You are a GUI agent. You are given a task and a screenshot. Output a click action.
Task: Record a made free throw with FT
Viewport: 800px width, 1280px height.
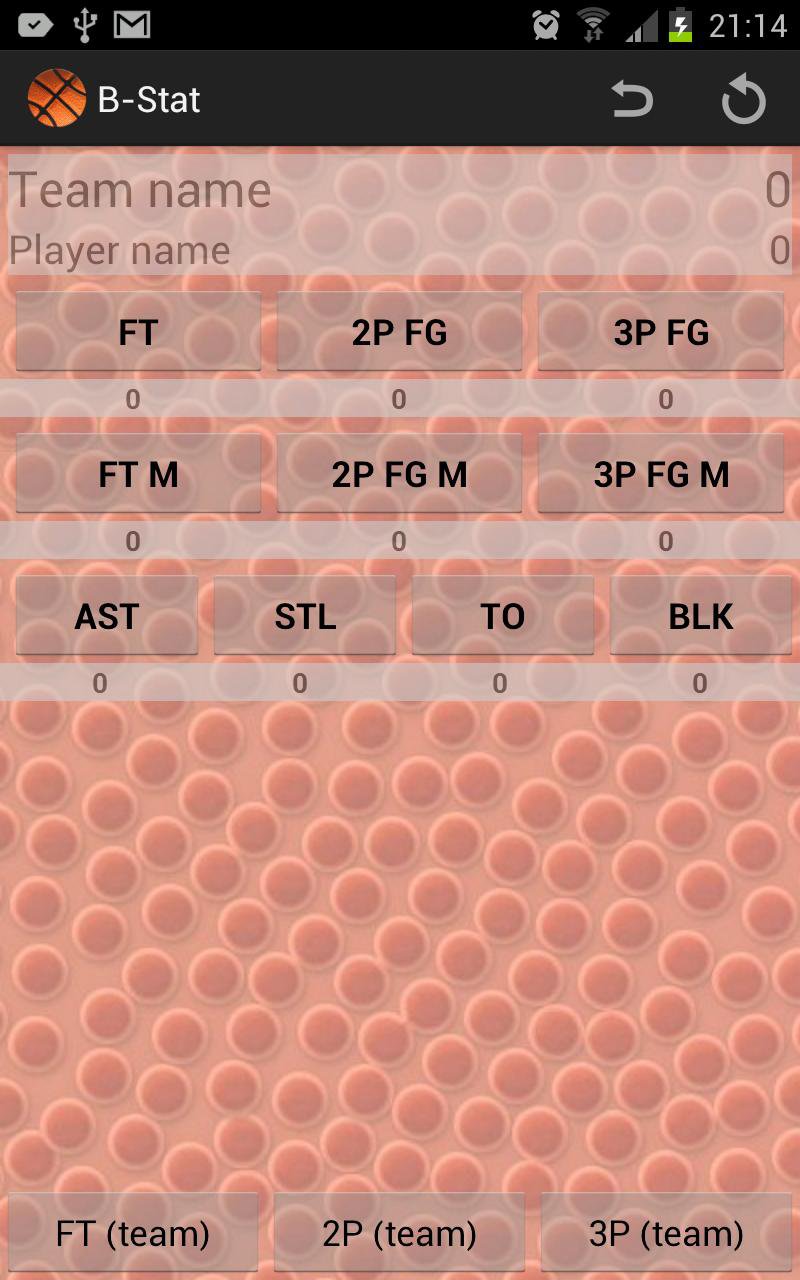[137, 331]
